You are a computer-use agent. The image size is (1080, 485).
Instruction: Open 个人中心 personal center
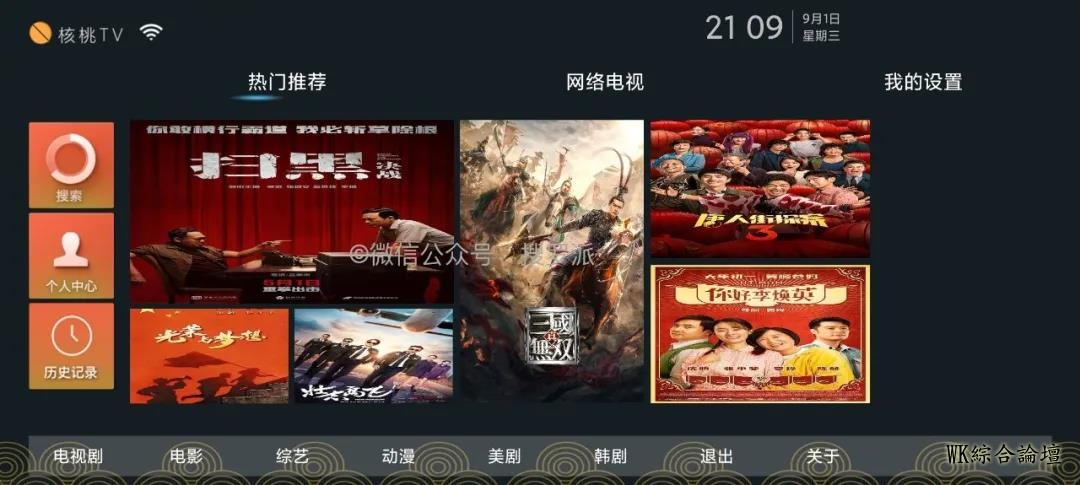tap(71, 255)
